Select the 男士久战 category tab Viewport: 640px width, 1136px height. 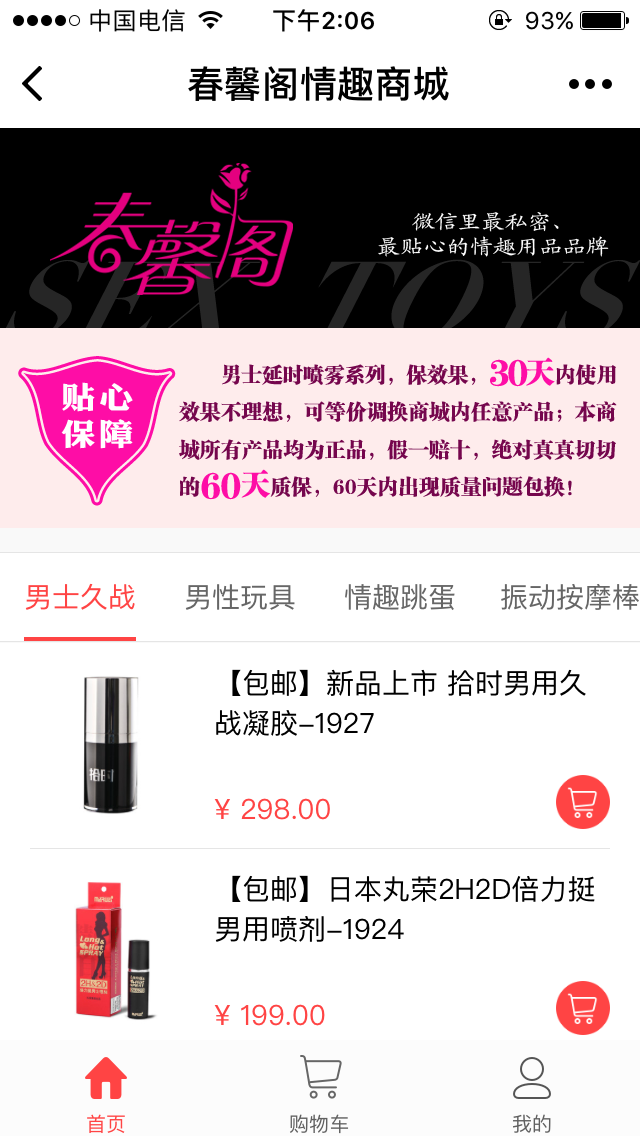(x=80, y=598)
